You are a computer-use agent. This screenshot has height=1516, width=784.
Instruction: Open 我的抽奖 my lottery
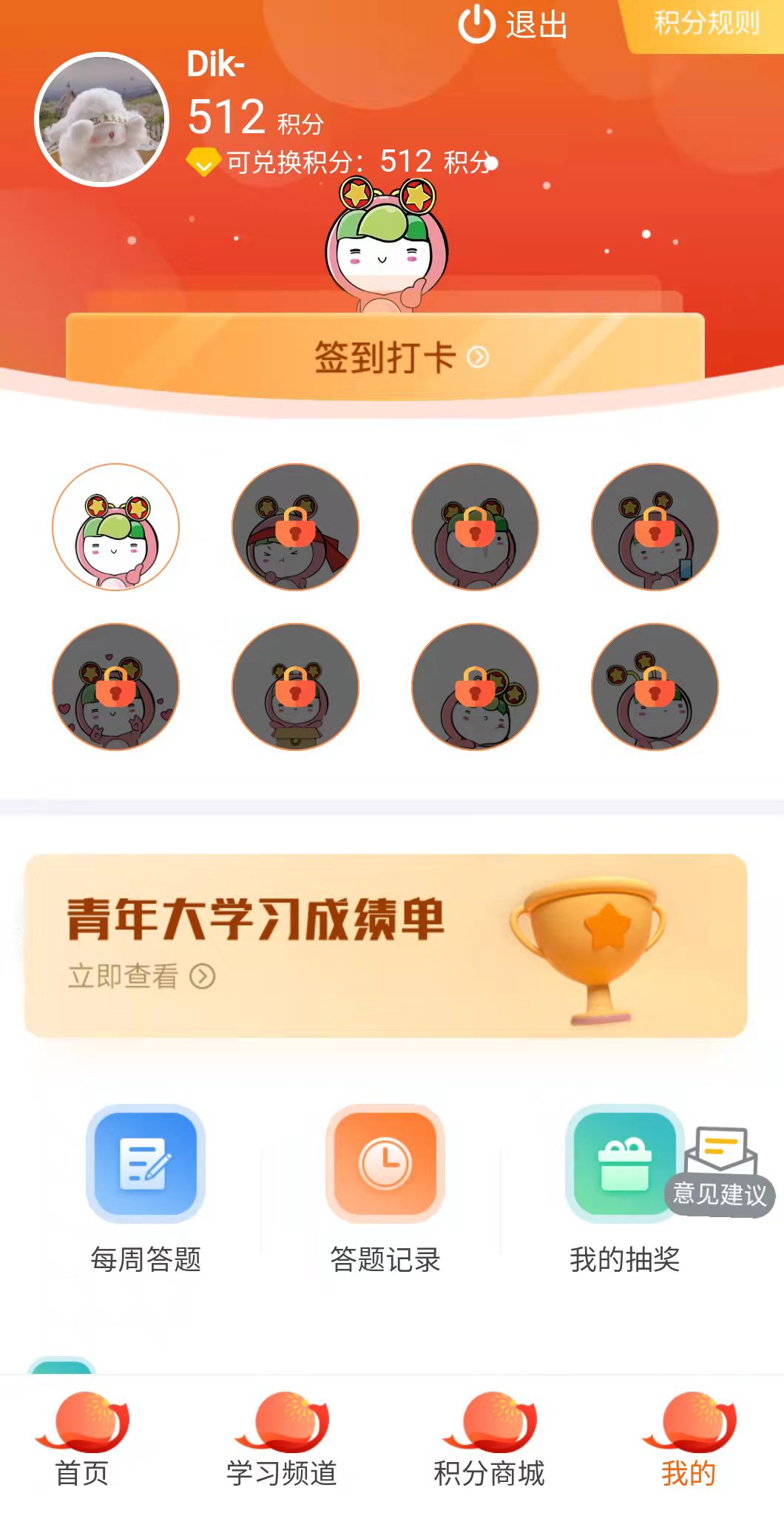coord(624,1187)
